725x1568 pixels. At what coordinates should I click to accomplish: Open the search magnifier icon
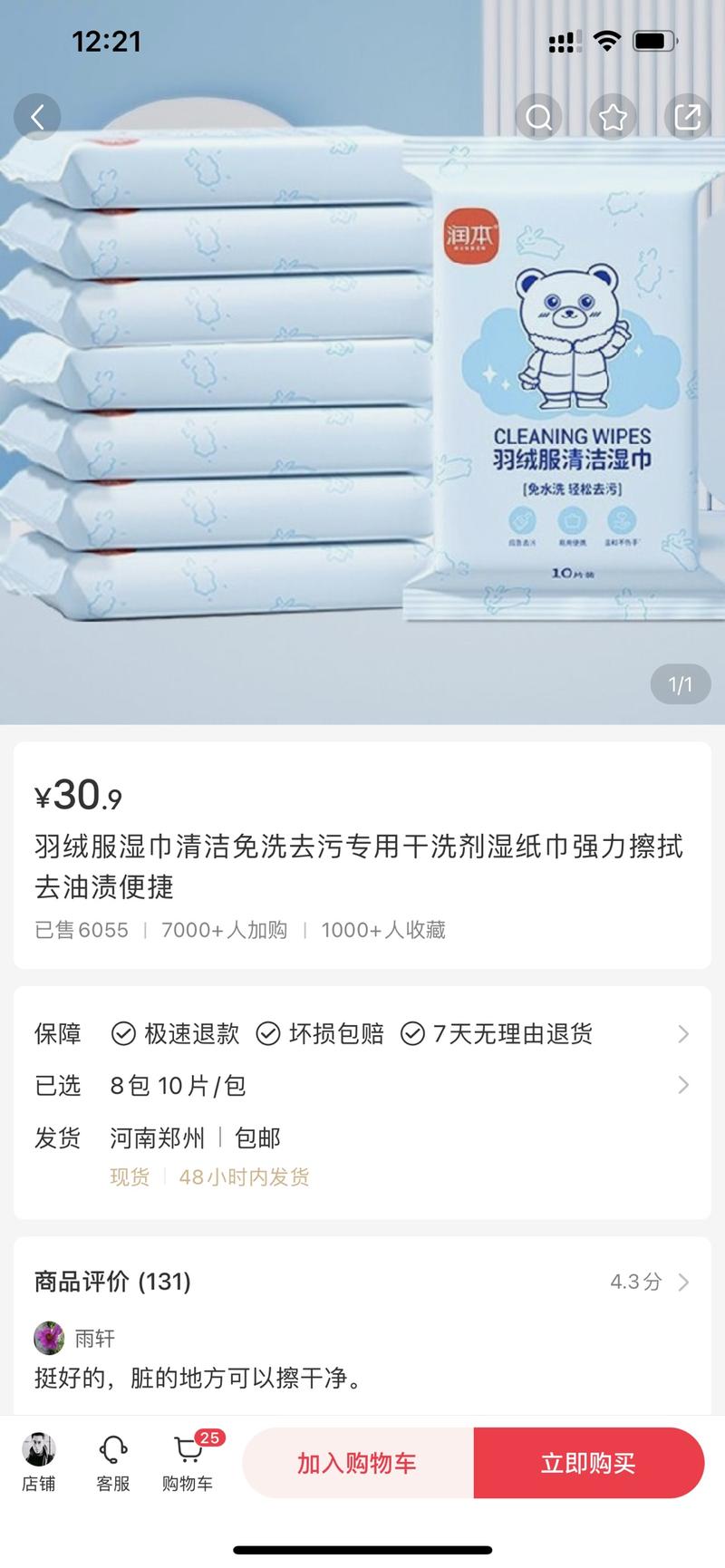pyautogui.click(x=539, y=117)
